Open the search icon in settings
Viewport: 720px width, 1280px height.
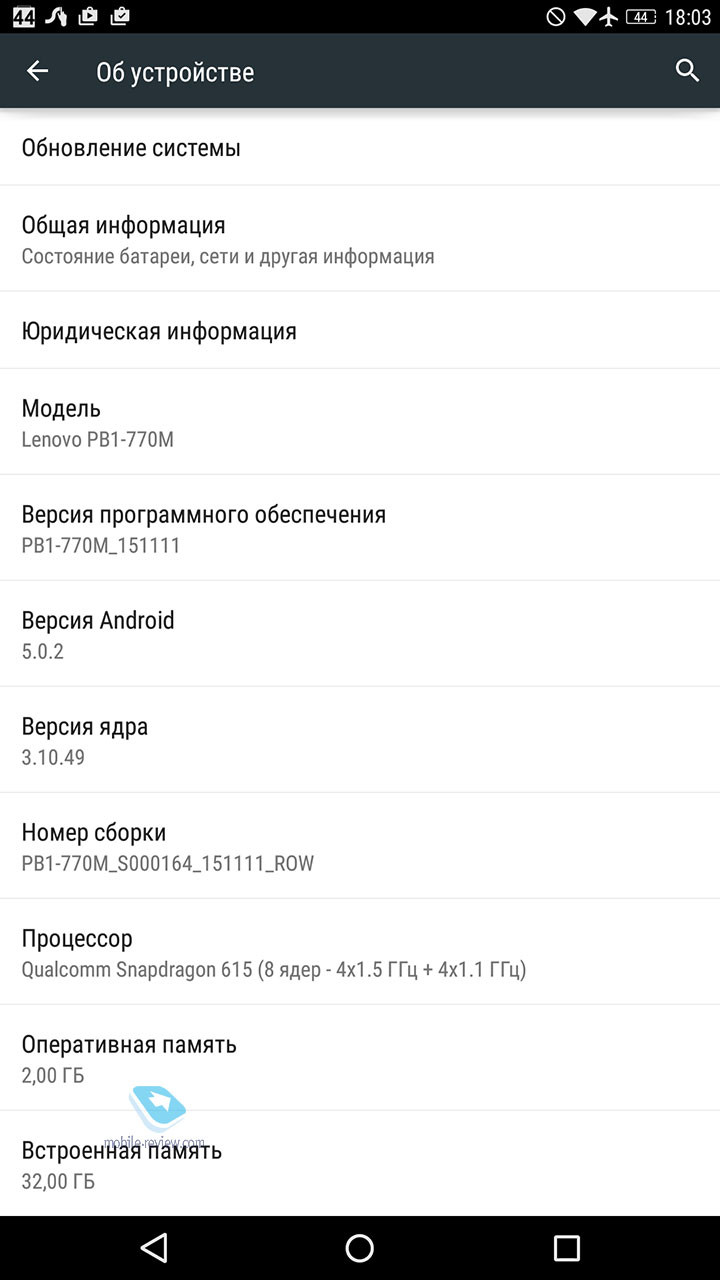pyautogui.click(x=687, y=71)
